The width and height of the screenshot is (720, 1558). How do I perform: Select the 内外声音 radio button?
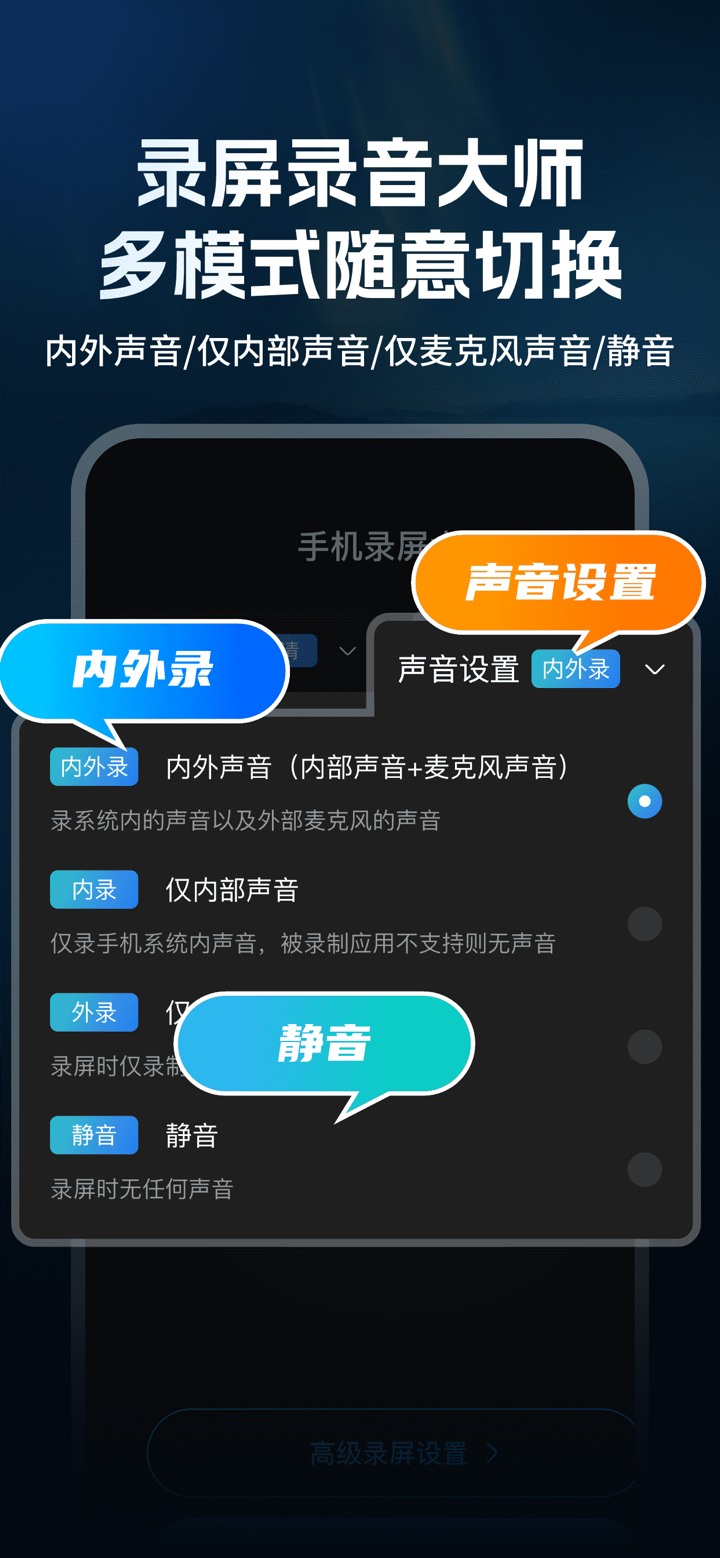644,801
